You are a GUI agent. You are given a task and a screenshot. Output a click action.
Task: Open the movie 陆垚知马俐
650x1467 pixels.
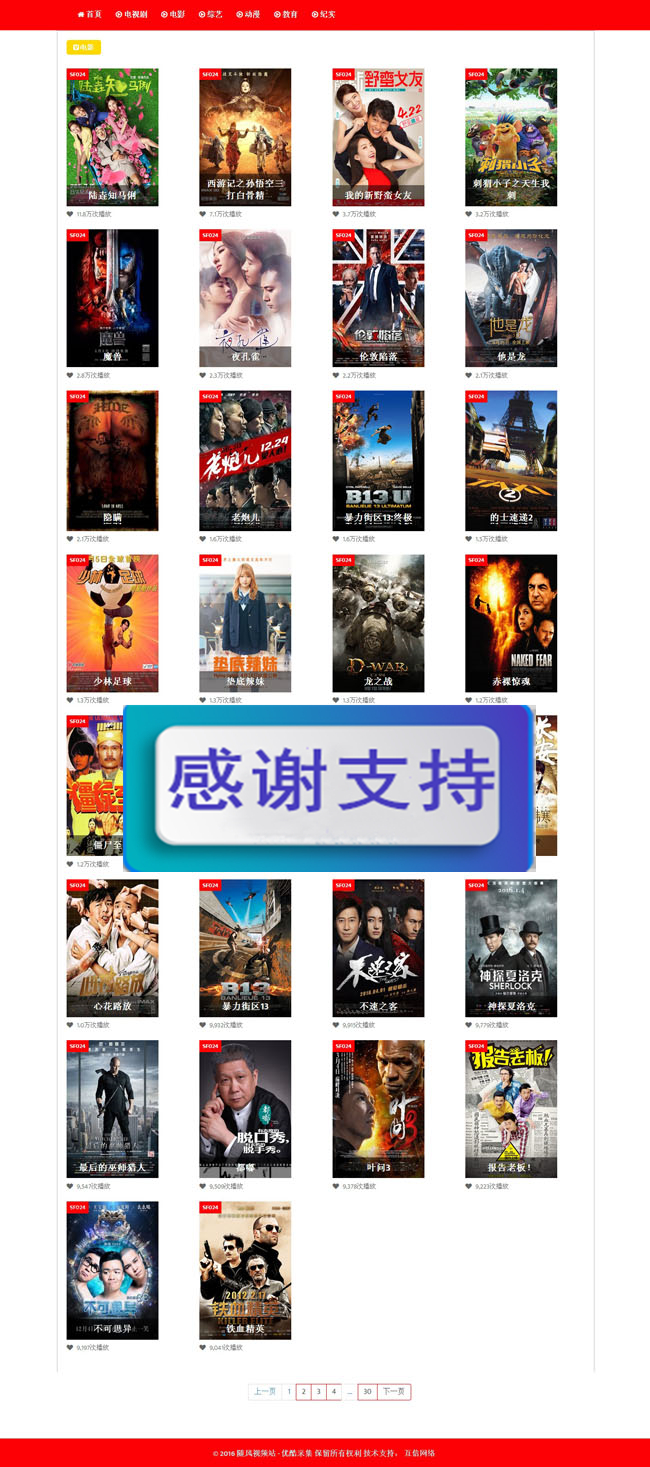pyautogui.click(x=112, y=137)
